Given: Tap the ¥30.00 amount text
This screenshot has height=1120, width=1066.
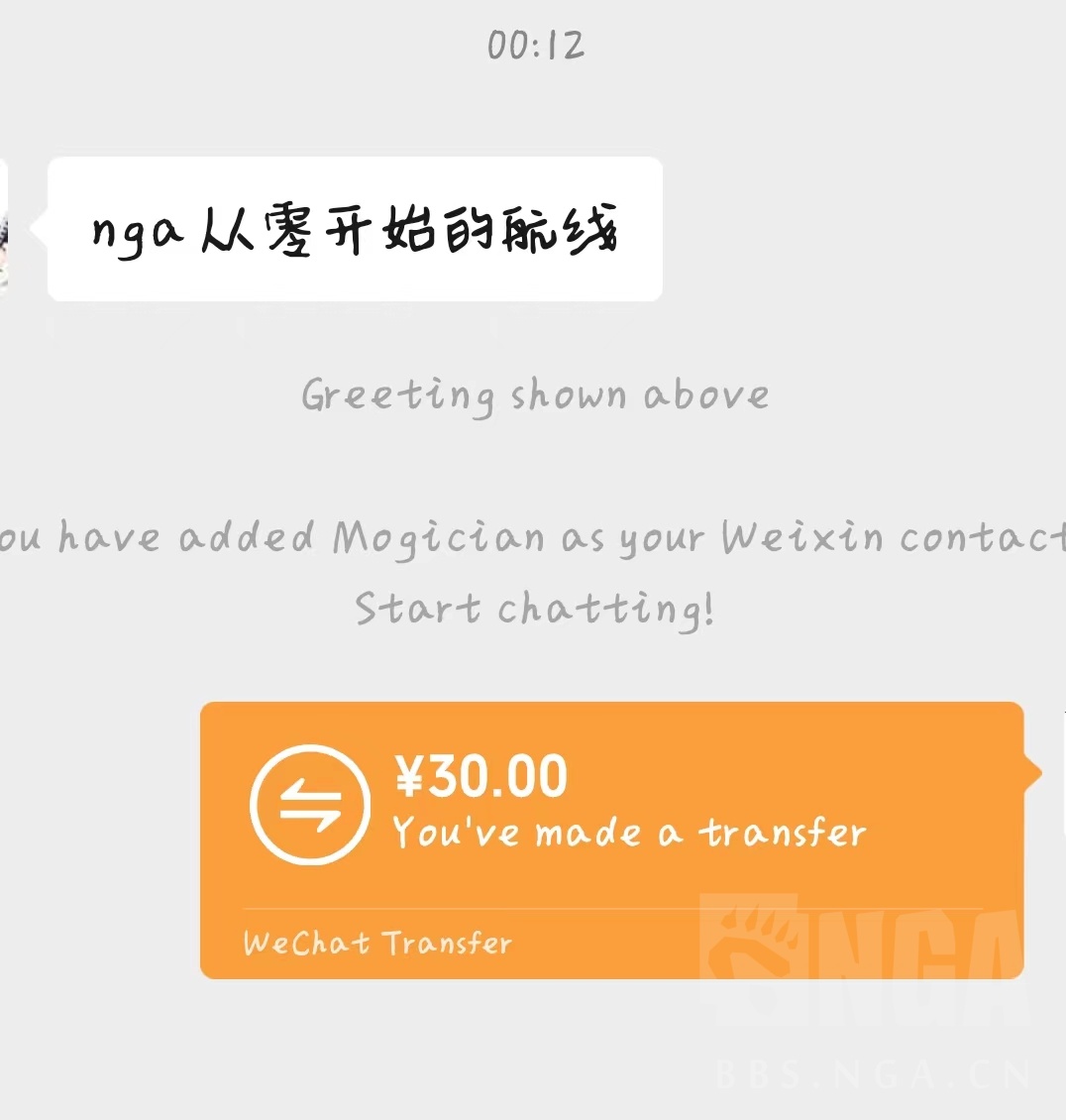Looking at the screenshot, I should pos(480,776).
